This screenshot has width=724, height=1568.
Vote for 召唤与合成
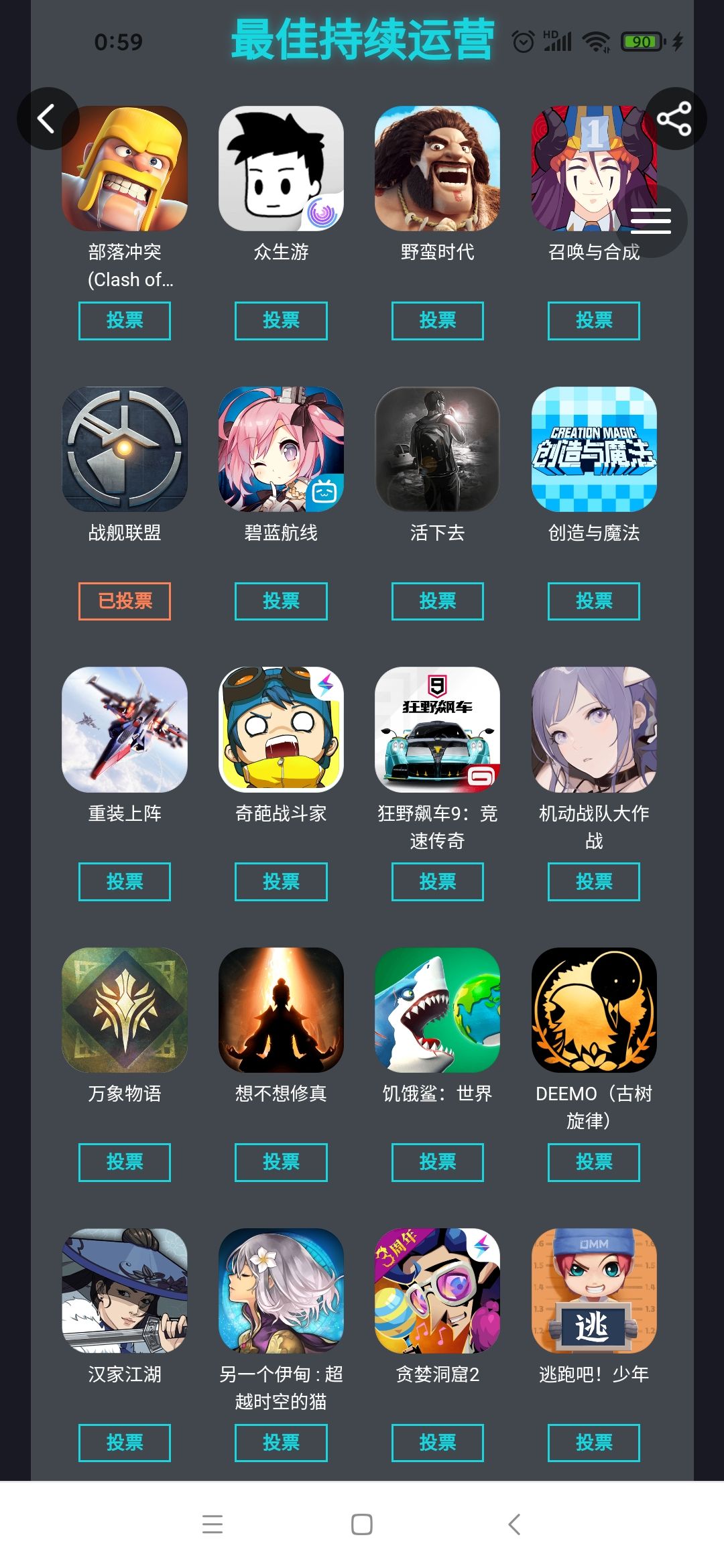pyautogui.click(x=594, y=321)
